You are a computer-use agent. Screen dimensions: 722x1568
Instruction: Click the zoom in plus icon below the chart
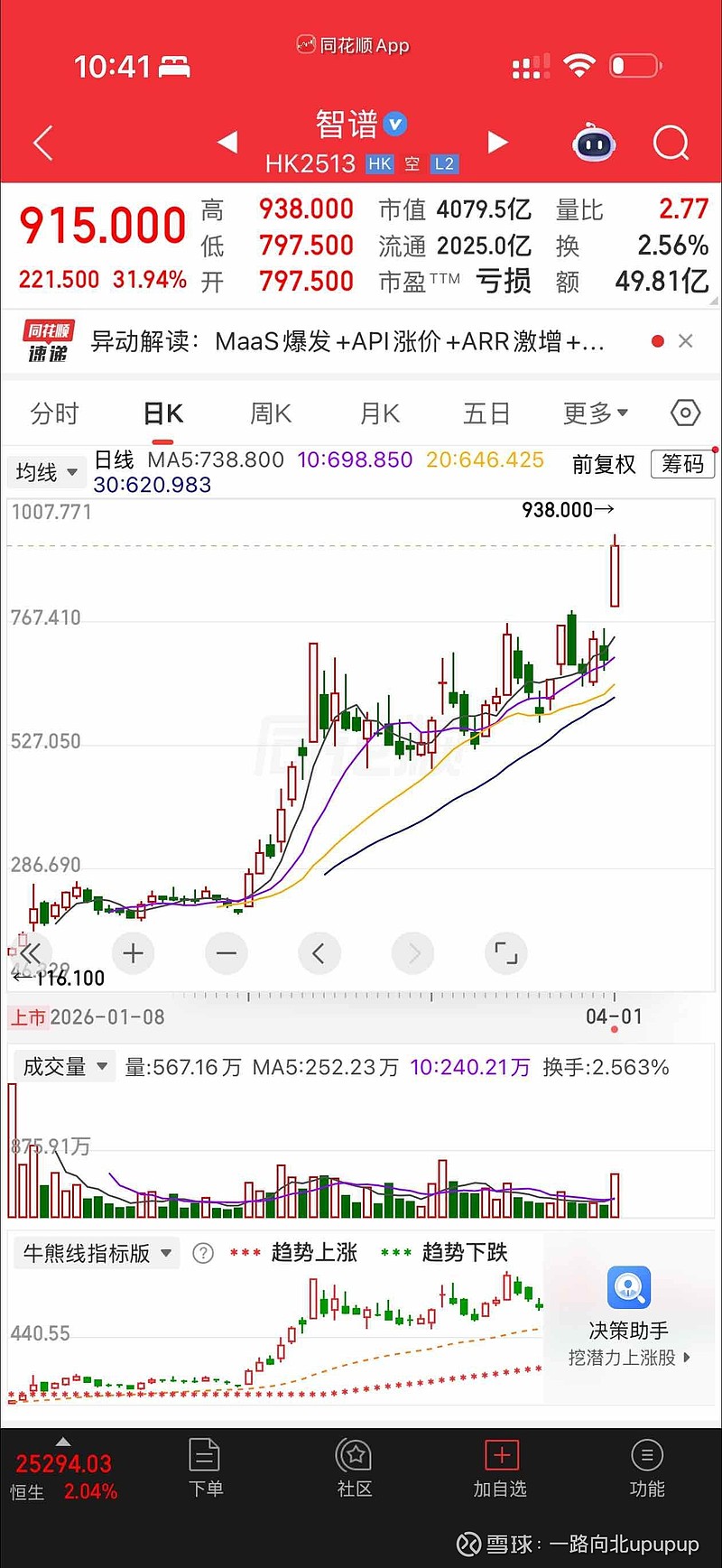tap(133, 953)
